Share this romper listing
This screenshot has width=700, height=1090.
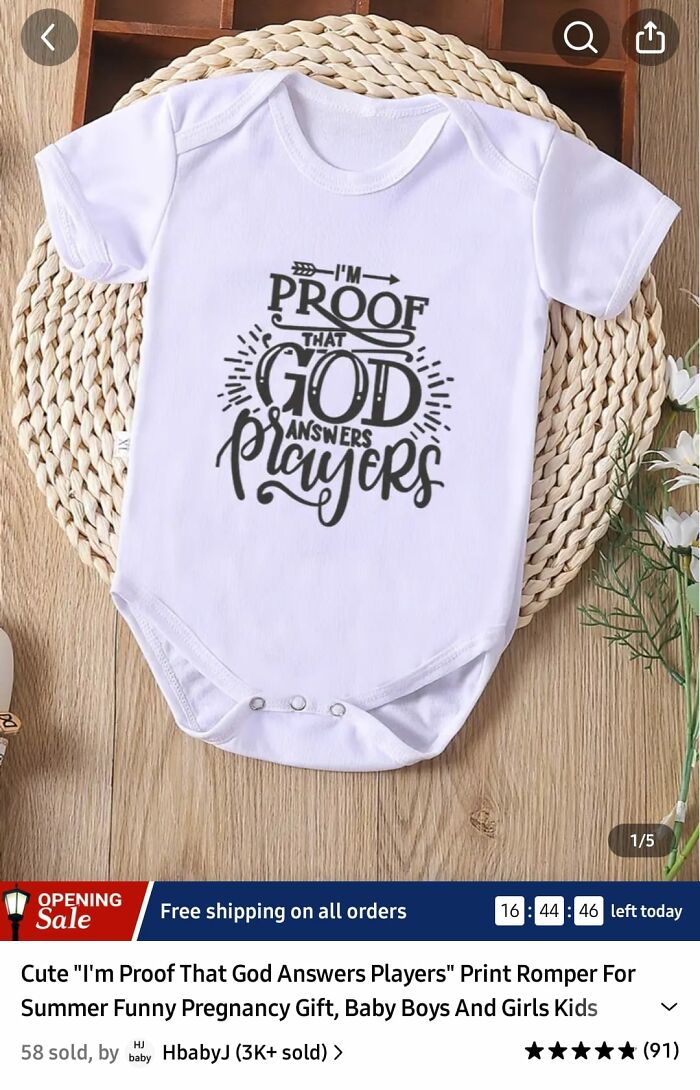click(650, 37)
